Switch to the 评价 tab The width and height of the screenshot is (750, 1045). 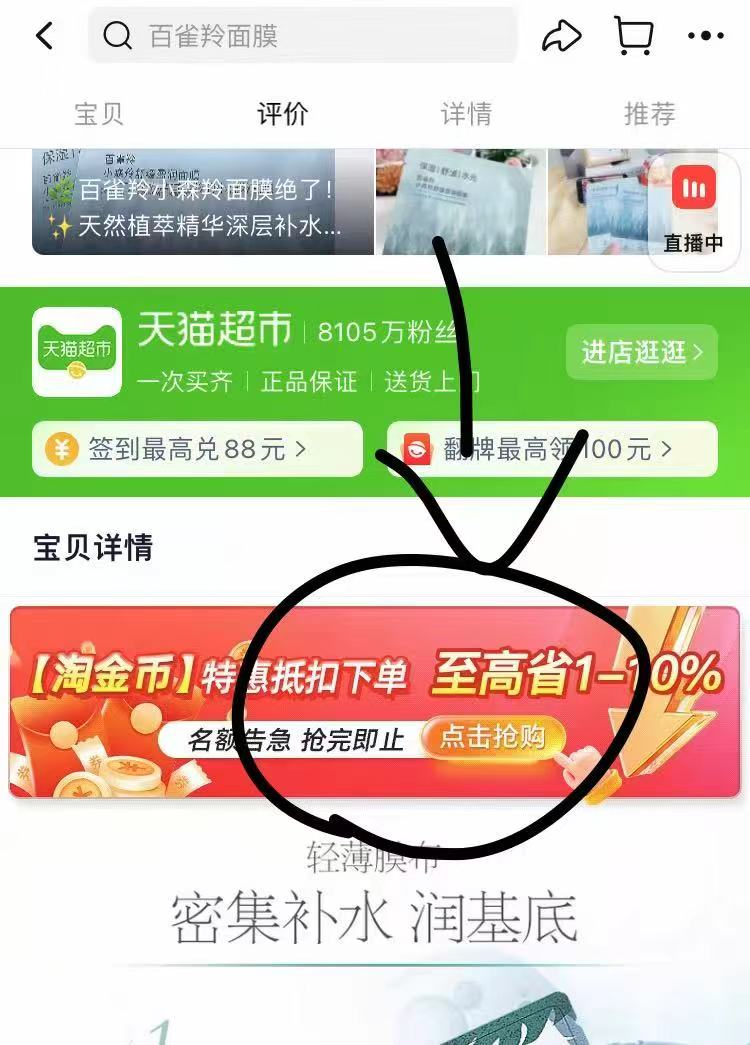283,114
